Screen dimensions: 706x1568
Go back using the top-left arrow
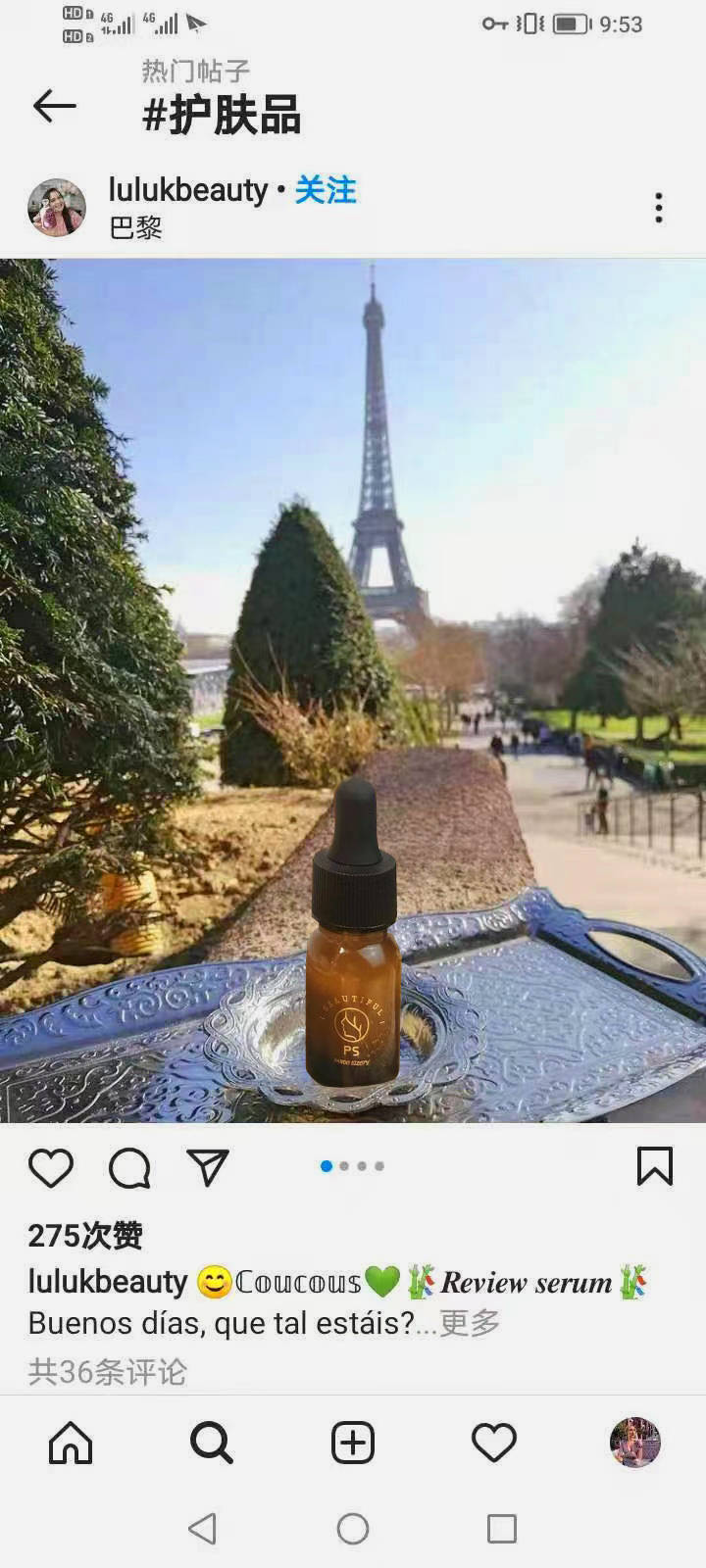pyautogui.click(x=54, y=106)
